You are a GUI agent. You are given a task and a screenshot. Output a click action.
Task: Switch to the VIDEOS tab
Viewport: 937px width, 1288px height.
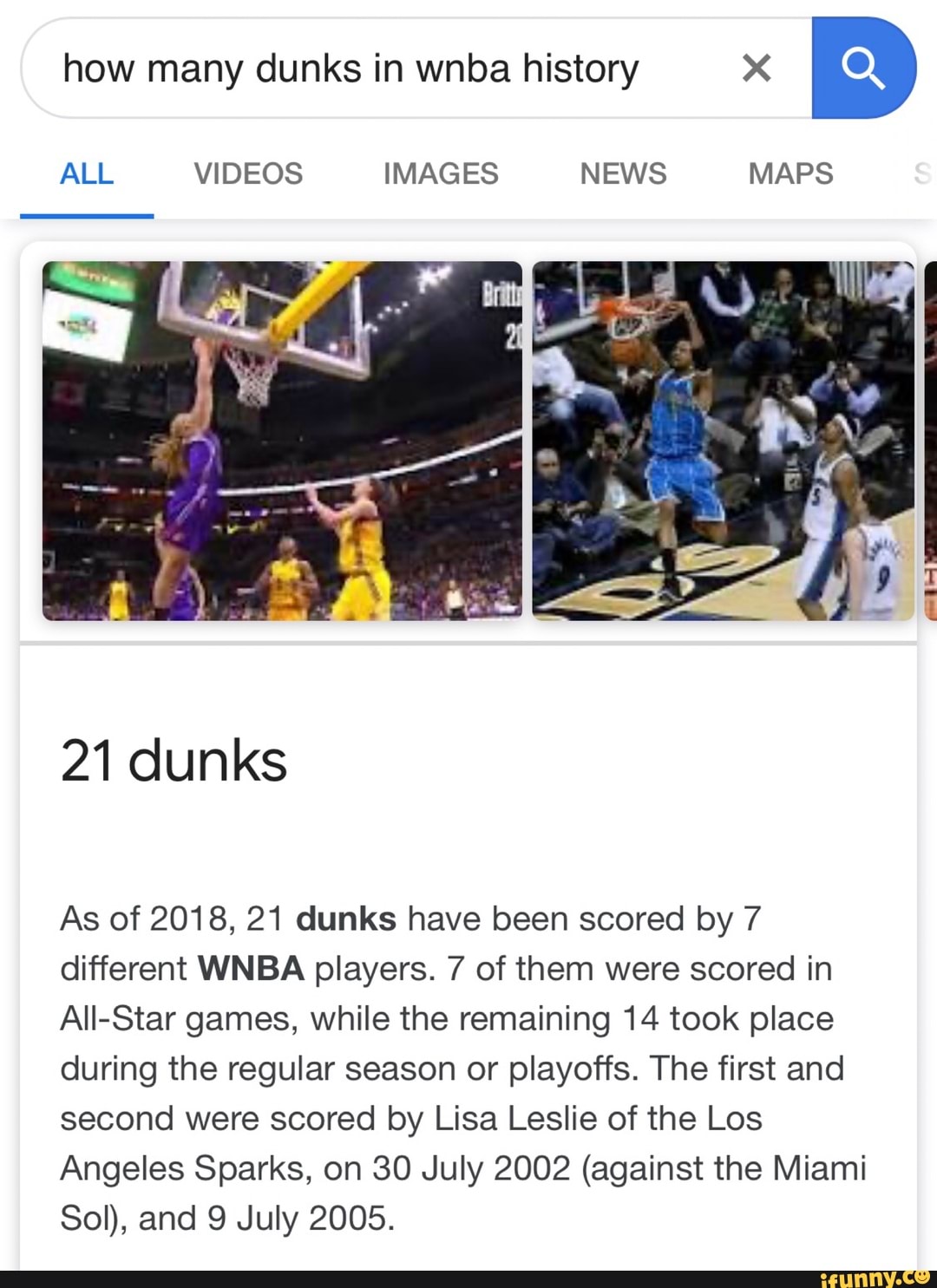(x=248, y=173)
